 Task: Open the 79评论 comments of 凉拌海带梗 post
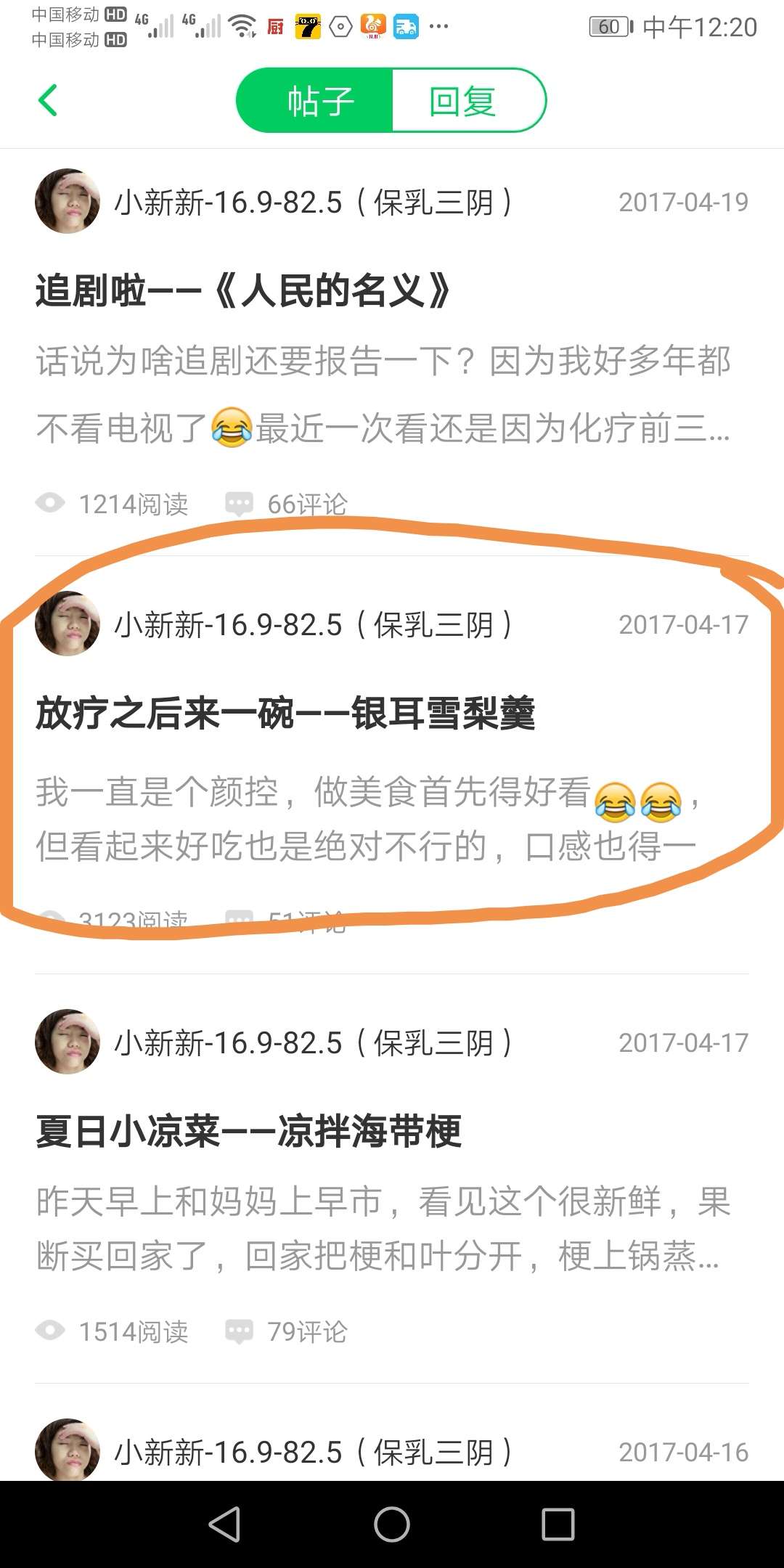tap(287, 1331)
